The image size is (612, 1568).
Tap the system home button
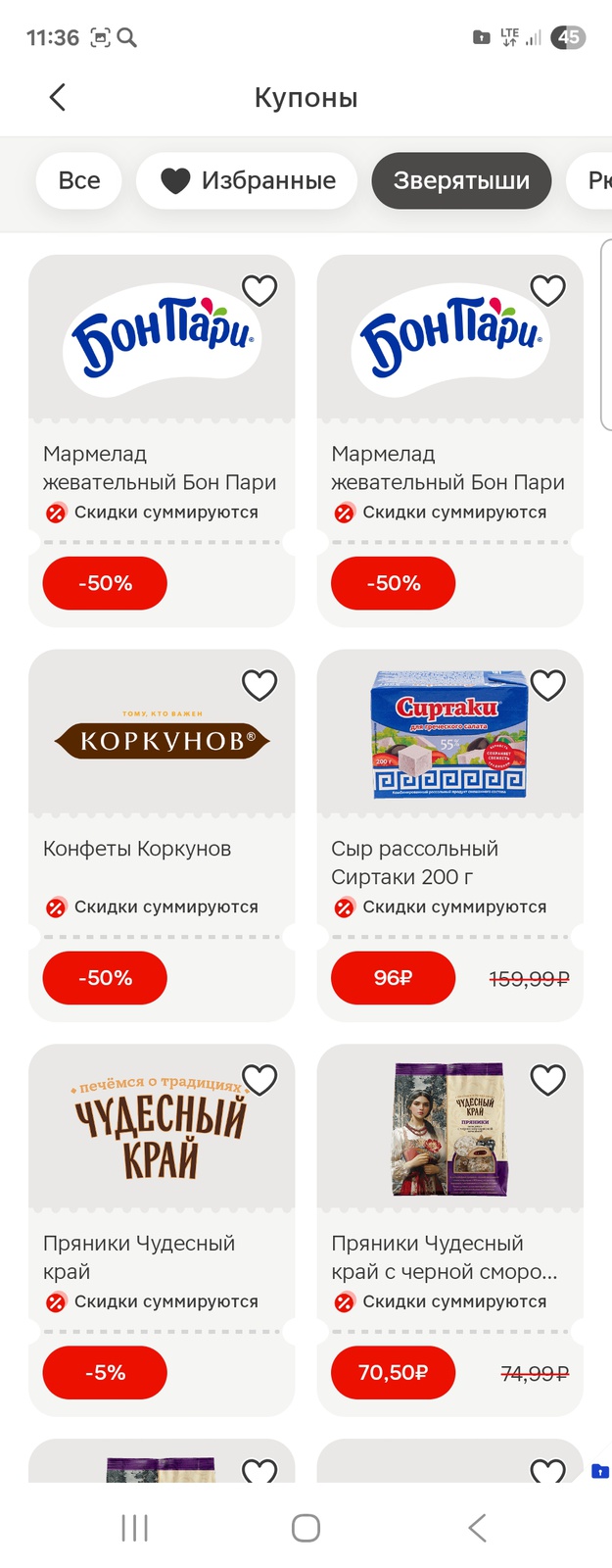(x=306, y=1527)
